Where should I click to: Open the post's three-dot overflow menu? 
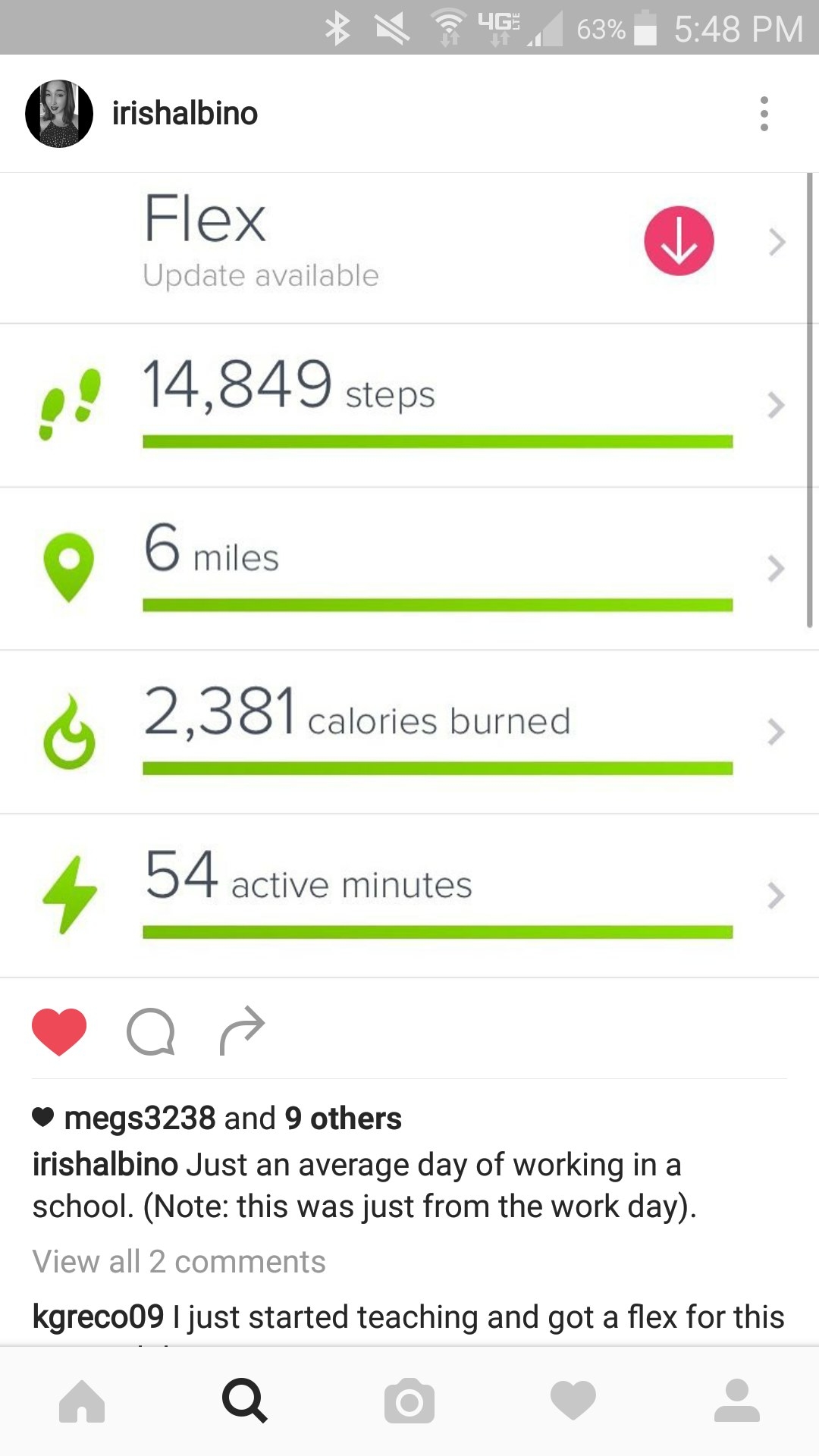click(x=764, y=114)
